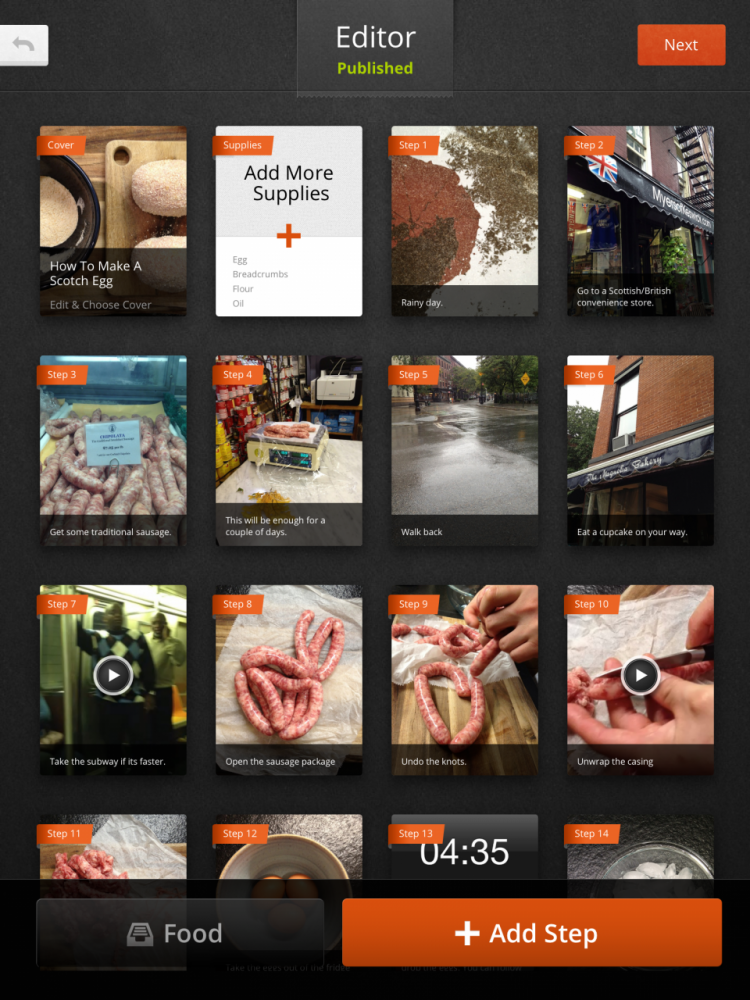
Task: Select Step 3 traditional sausage card
Action: pyautogui.click(x=113, y=450)
